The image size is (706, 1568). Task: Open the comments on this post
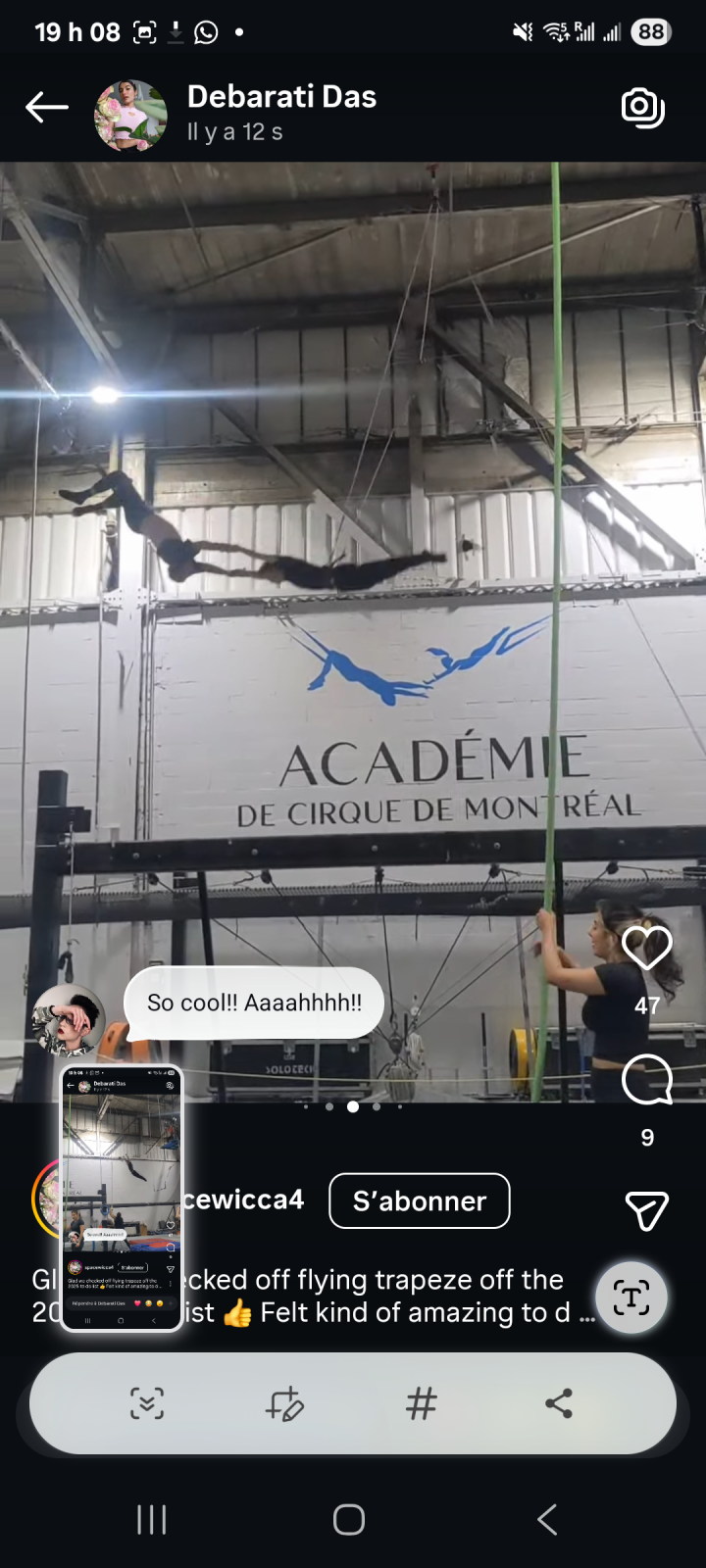coord(646,1080)
